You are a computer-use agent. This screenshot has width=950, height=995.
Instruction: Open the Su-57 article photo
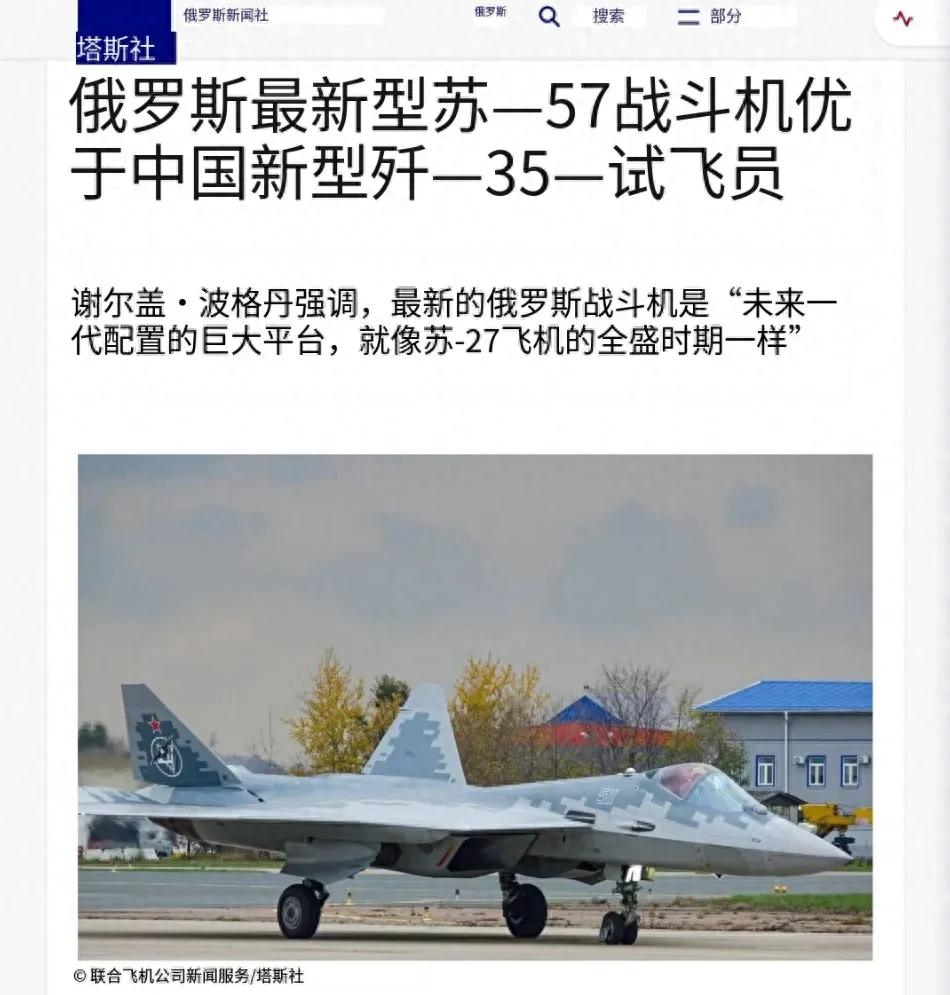475,707
